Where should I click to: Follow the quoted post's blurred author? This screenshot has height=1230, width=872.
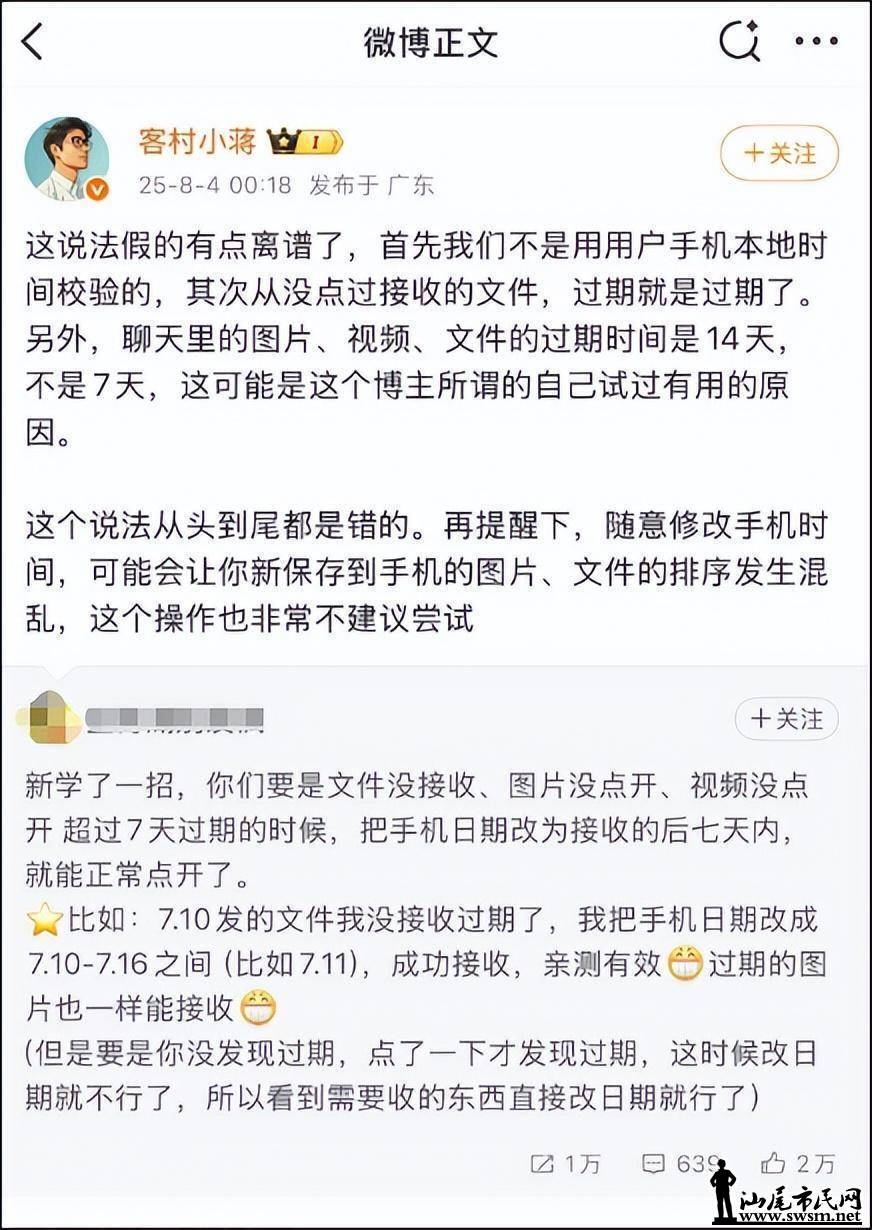[x=786, y=719]
